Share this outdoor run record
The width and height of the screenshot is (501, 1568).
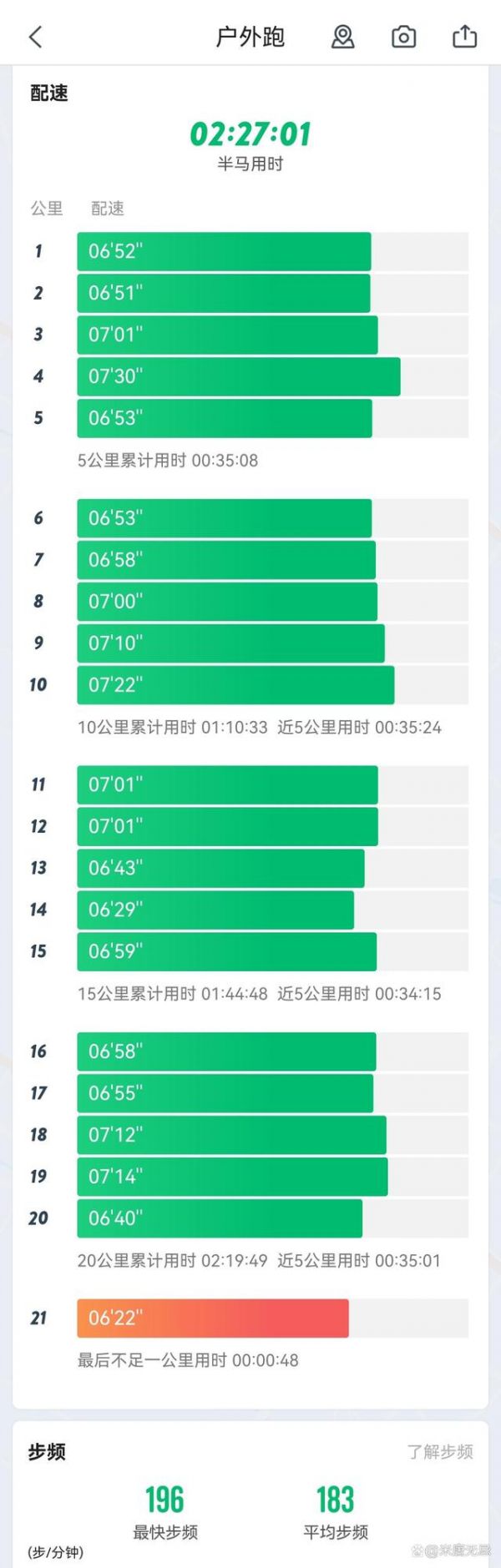tap(464, 37)
